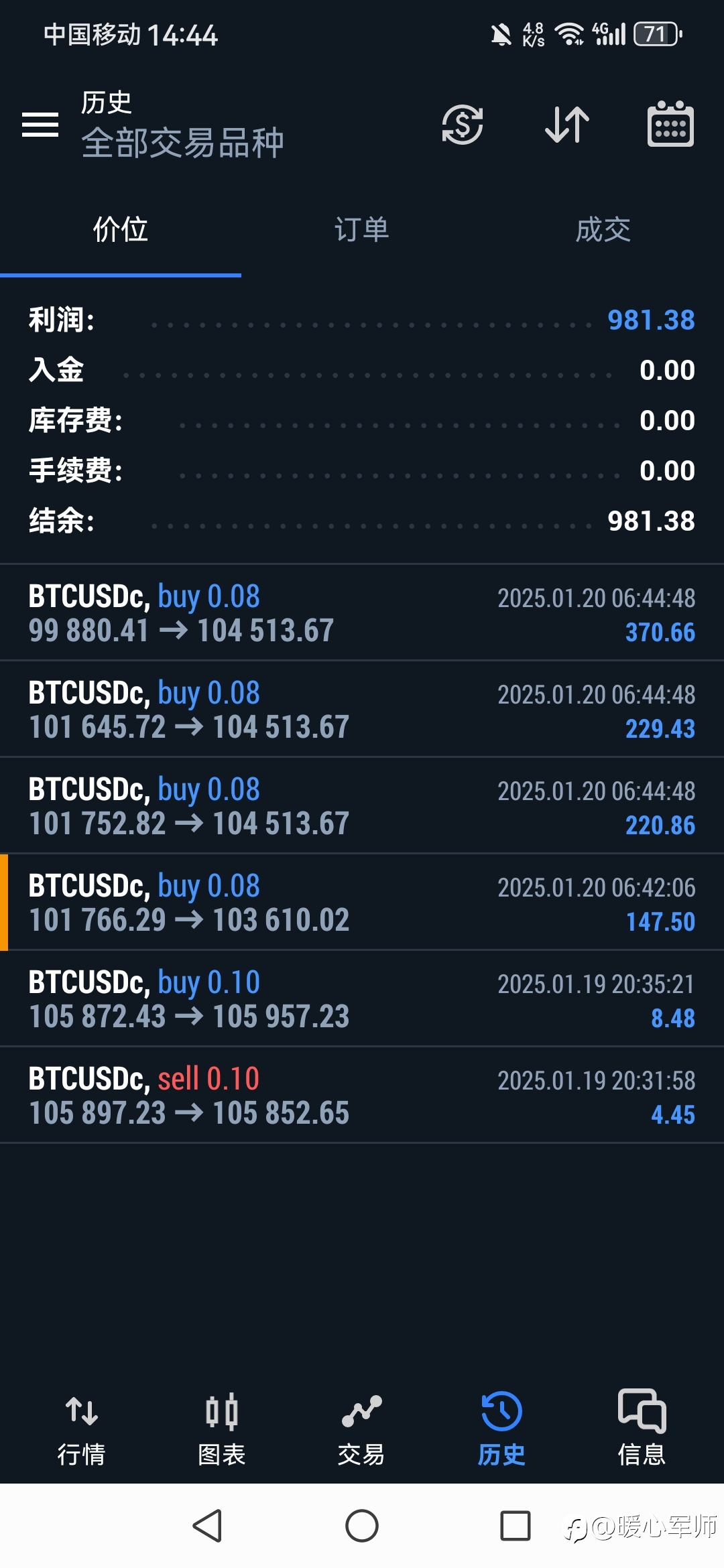
Task: Open the hamburger drawer menu
Action: click(40, 125)
